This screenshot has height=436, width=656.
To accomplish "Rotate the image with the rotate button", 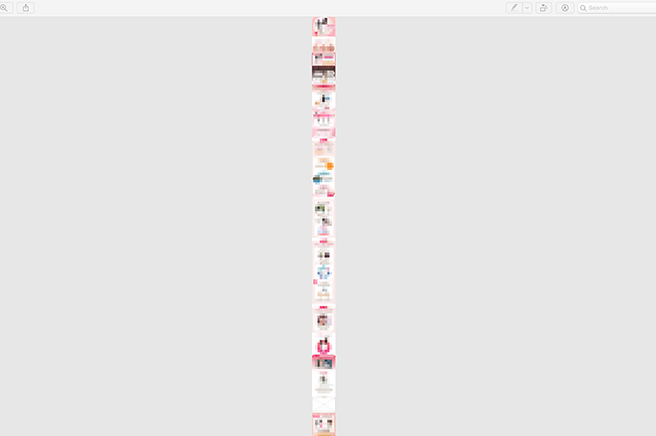I will pyautogui.click(x=543, y=7).
